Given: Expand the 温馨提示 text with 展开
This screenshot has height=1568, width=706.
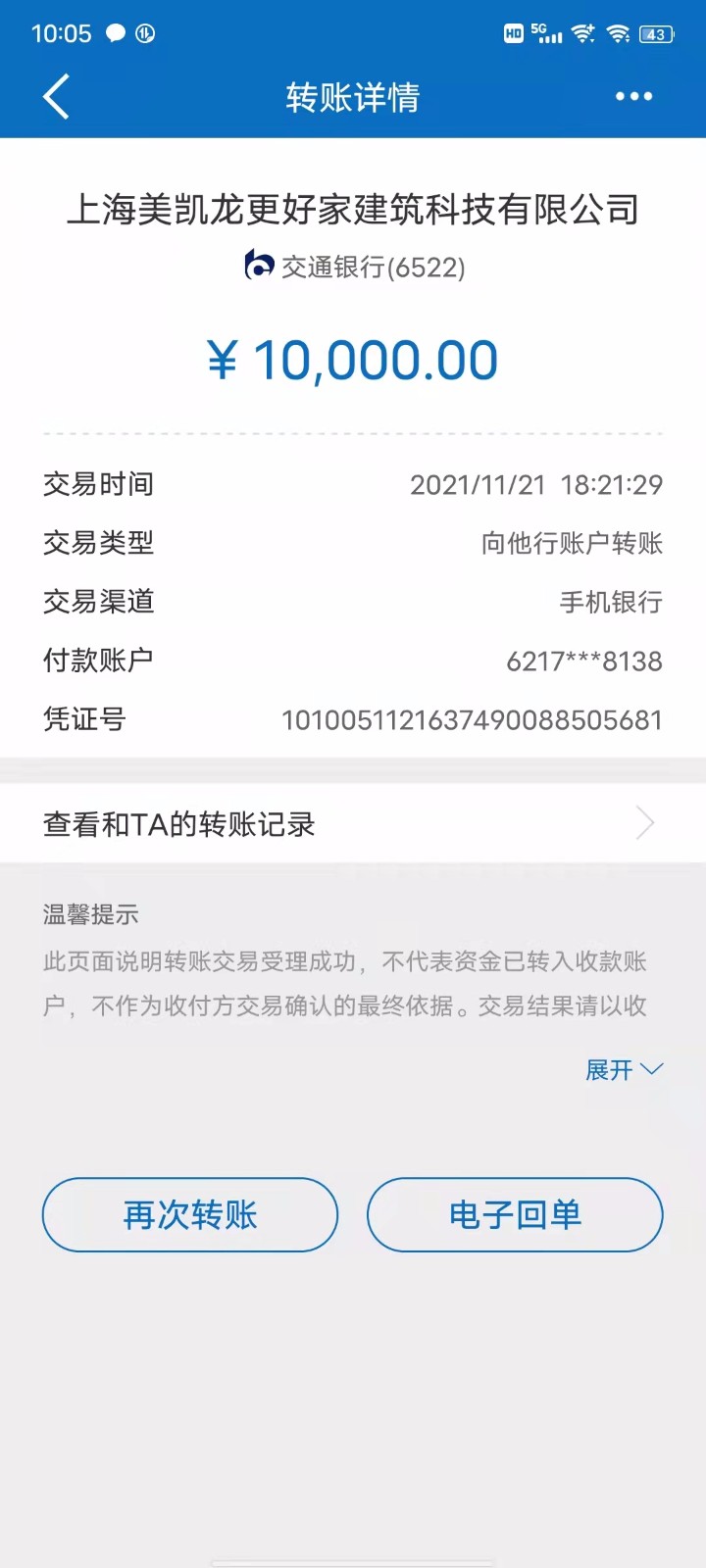Looking at the screenshot, I should (624, 1069).
